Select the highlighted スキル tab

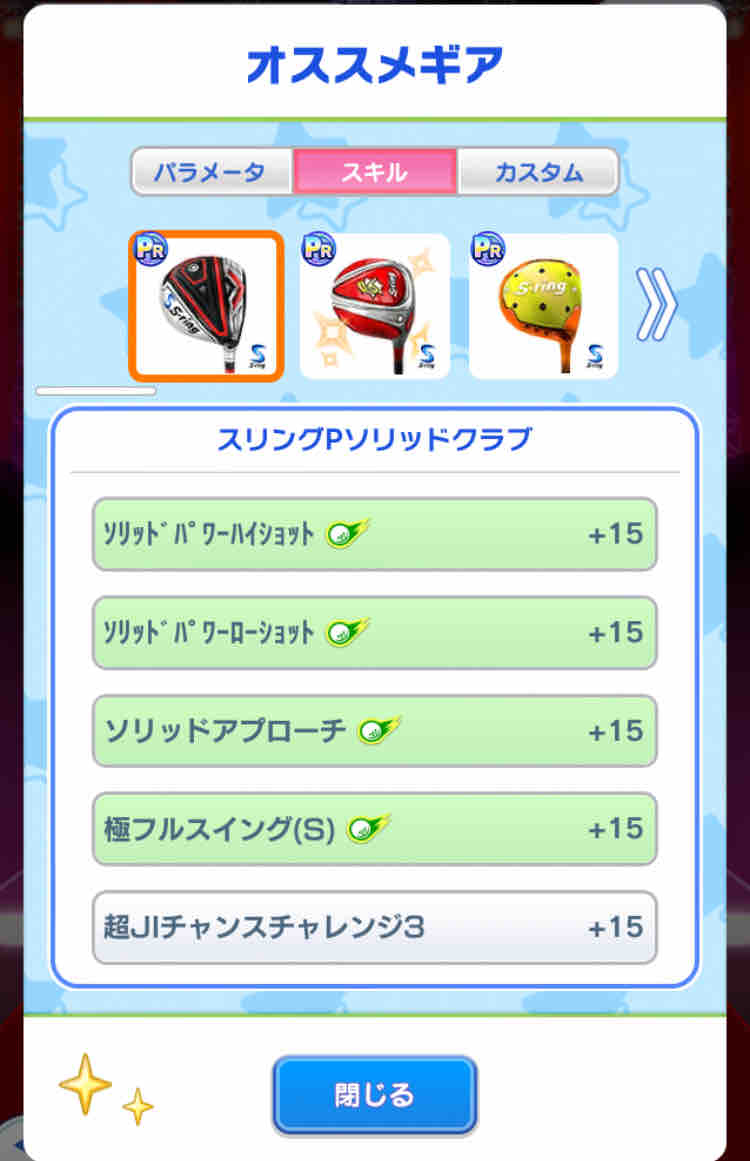375,170
